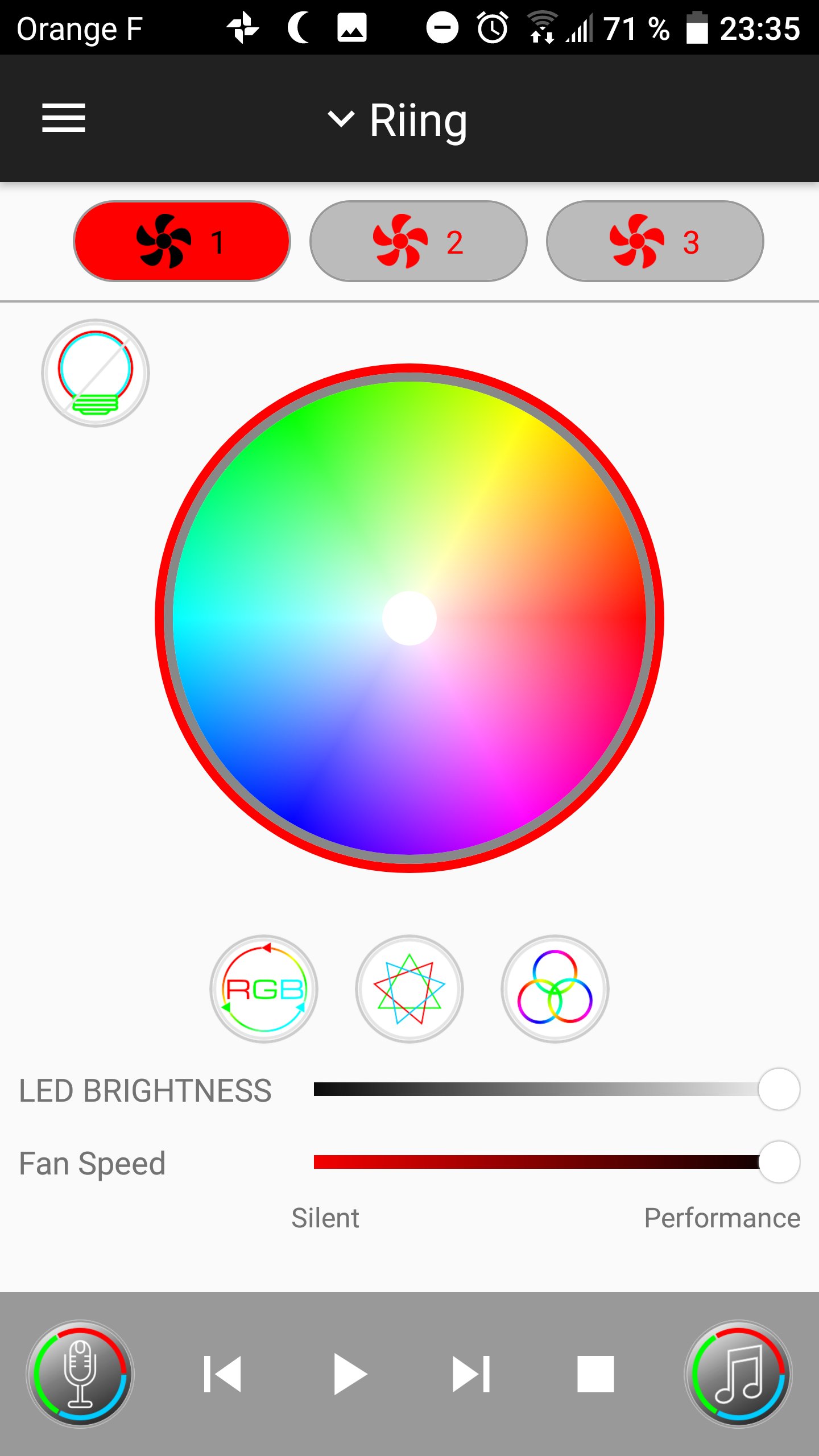819x1456 pixels.
Task: Stop playback
Action: pyautogui.click(x=595, y=1374)
